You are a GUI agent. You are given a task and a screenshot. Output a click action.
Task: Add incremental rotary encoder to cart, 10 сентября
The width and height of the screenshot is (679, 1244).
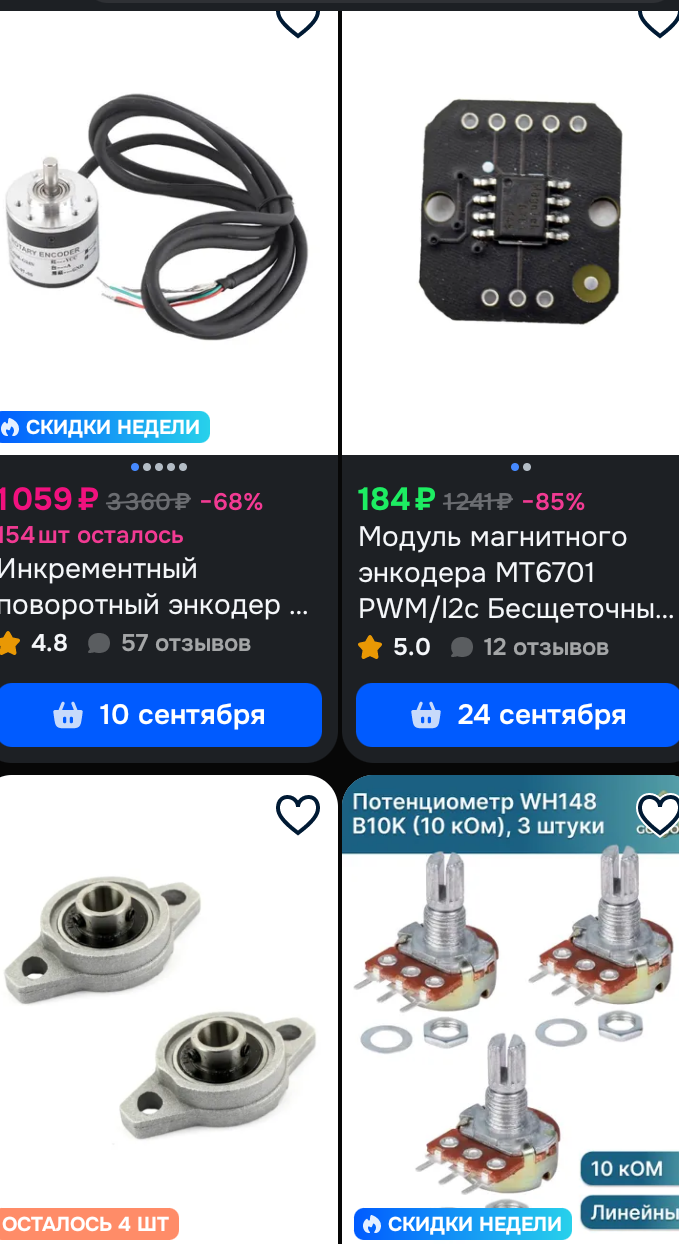pos(160,715)
